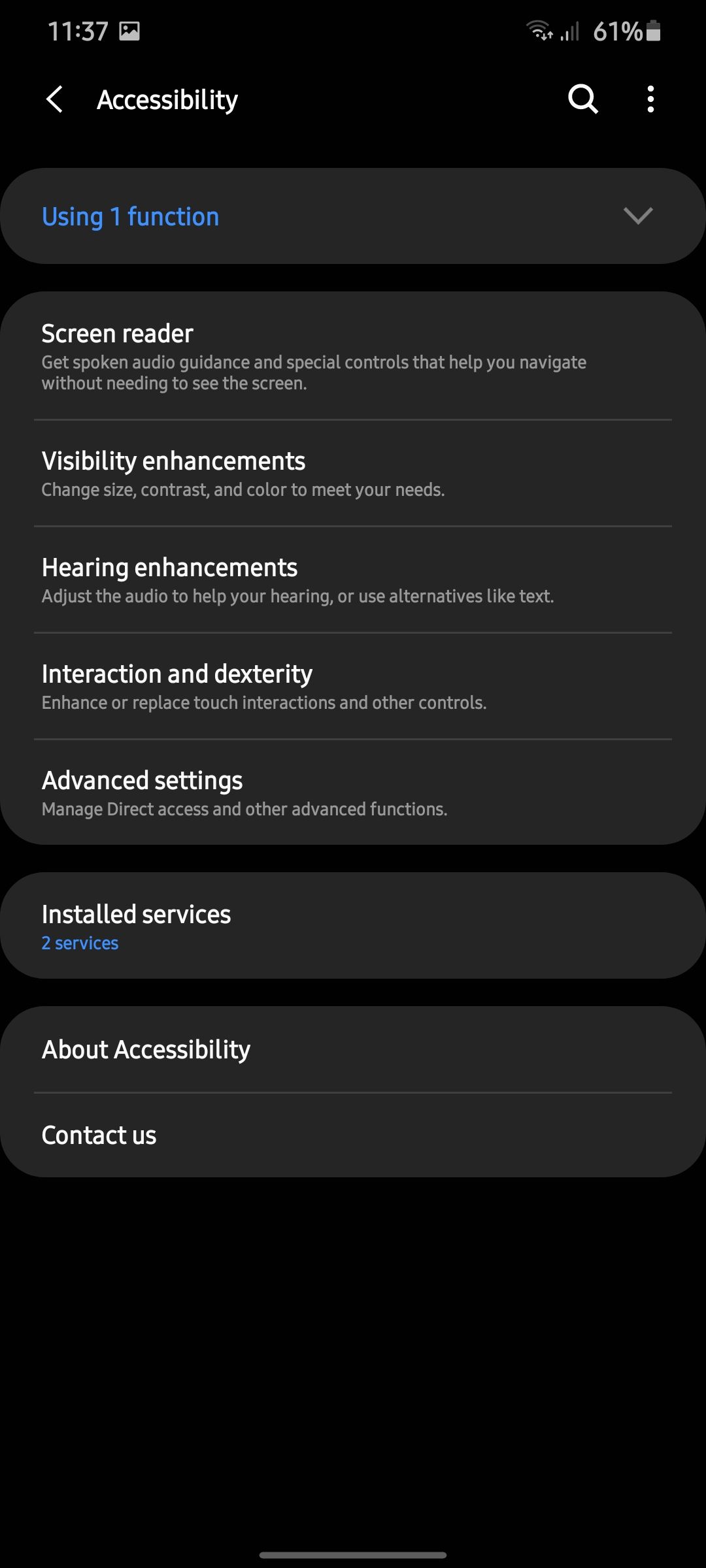706x1568 pixels.
Task: Tap Contact us
Action: point(353,1135)
